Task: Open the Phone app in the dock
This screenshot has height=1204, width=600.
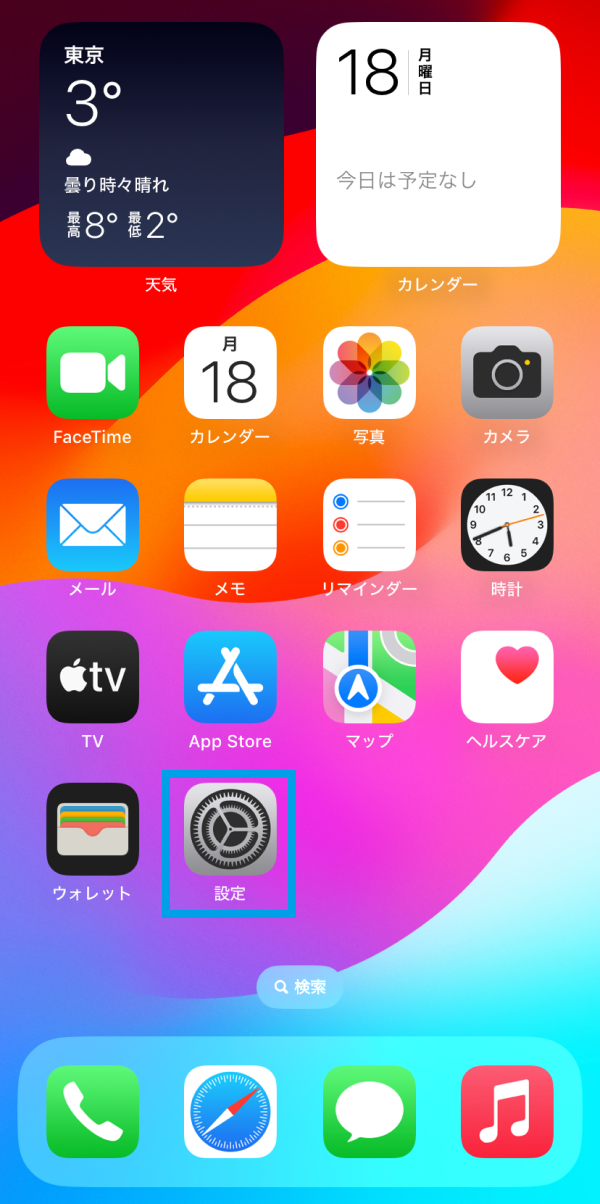Action: click(92, 1111)
